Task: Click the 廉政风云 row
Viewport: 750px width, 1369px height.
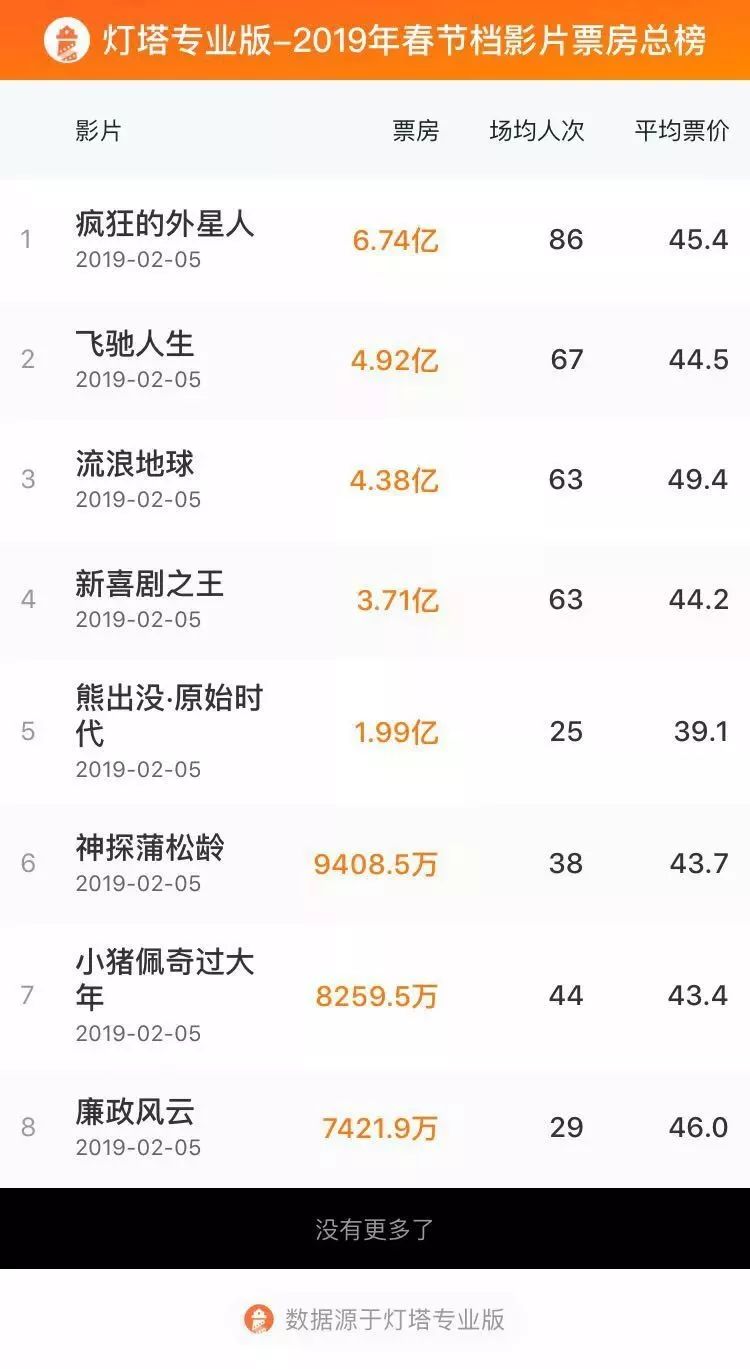Action: pyautogui.click(x=138, y=1112)
